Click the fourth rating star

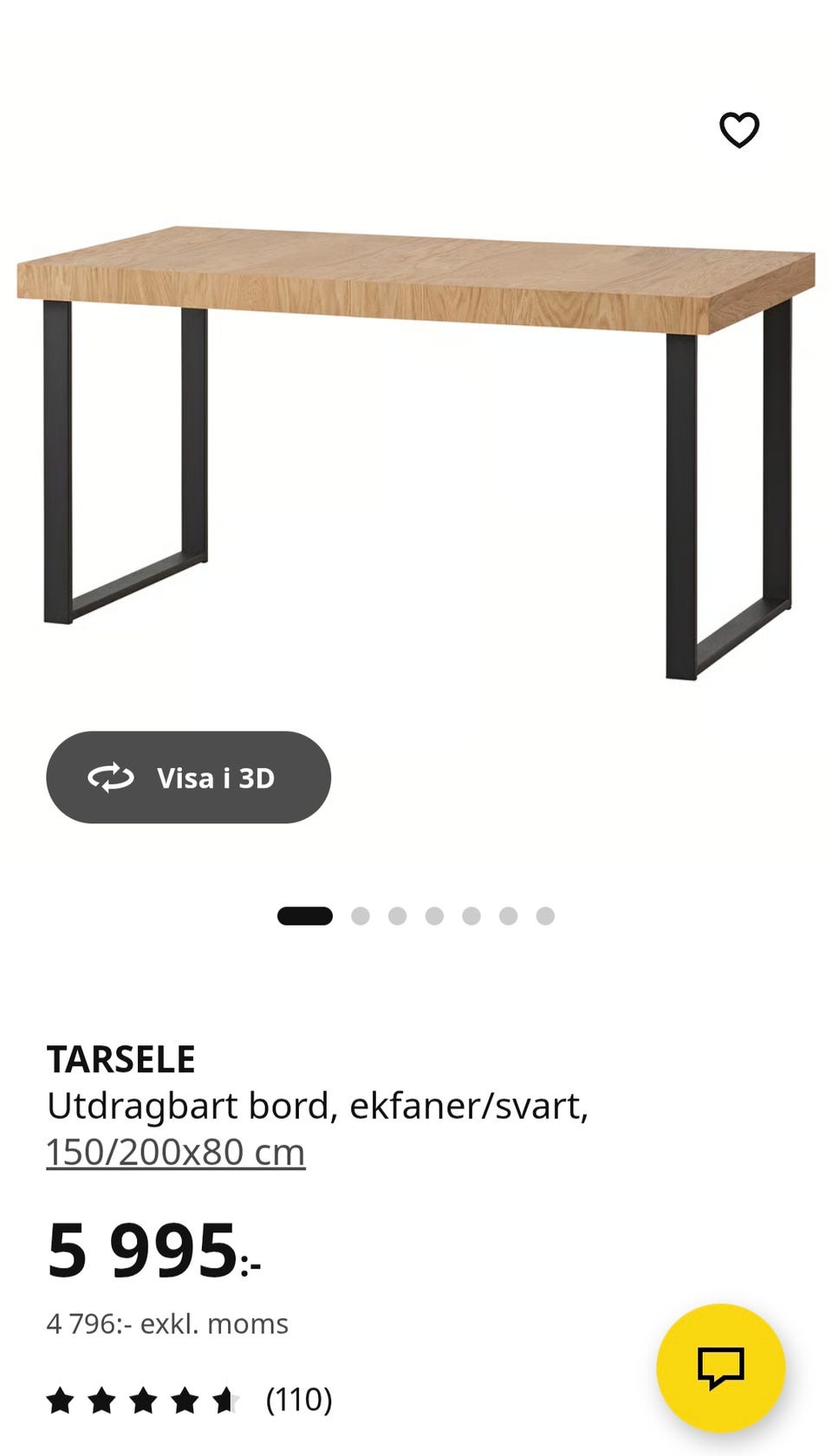185,1399
